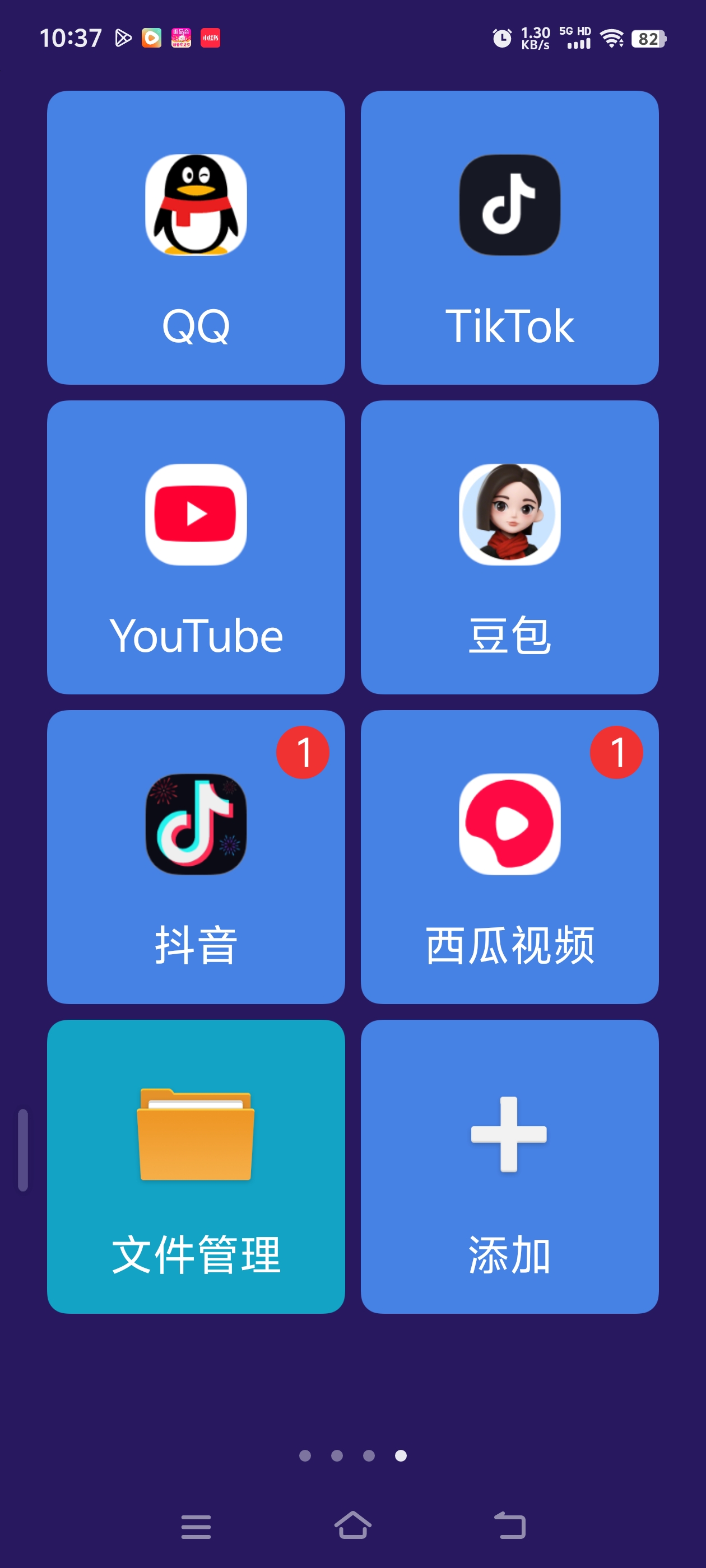Open the recent apps menu button
The width and height of the screenshot is (706, 1568).
196,1526
